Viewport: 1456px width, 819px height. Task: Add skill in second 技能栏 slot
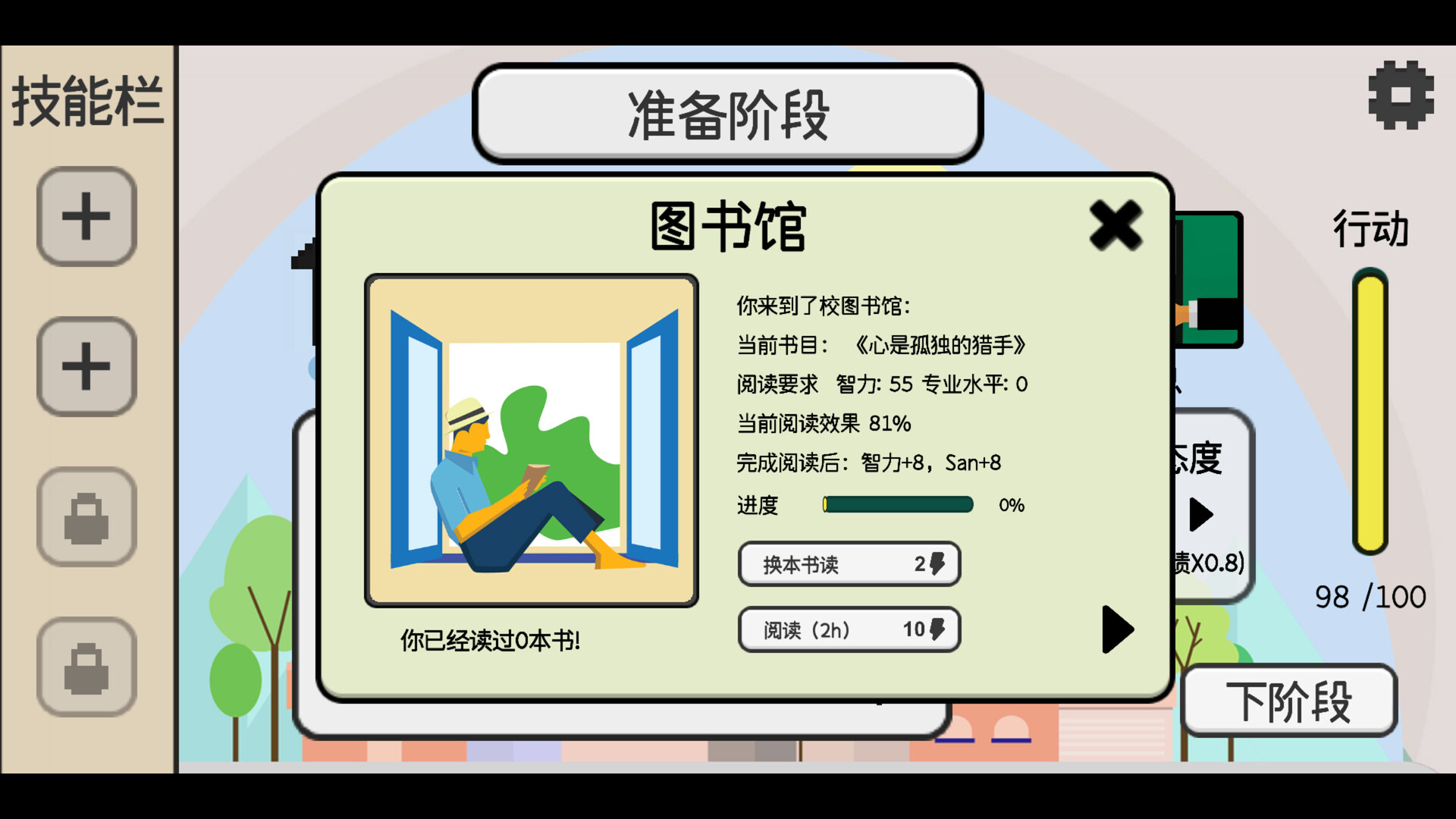point(86,366)
